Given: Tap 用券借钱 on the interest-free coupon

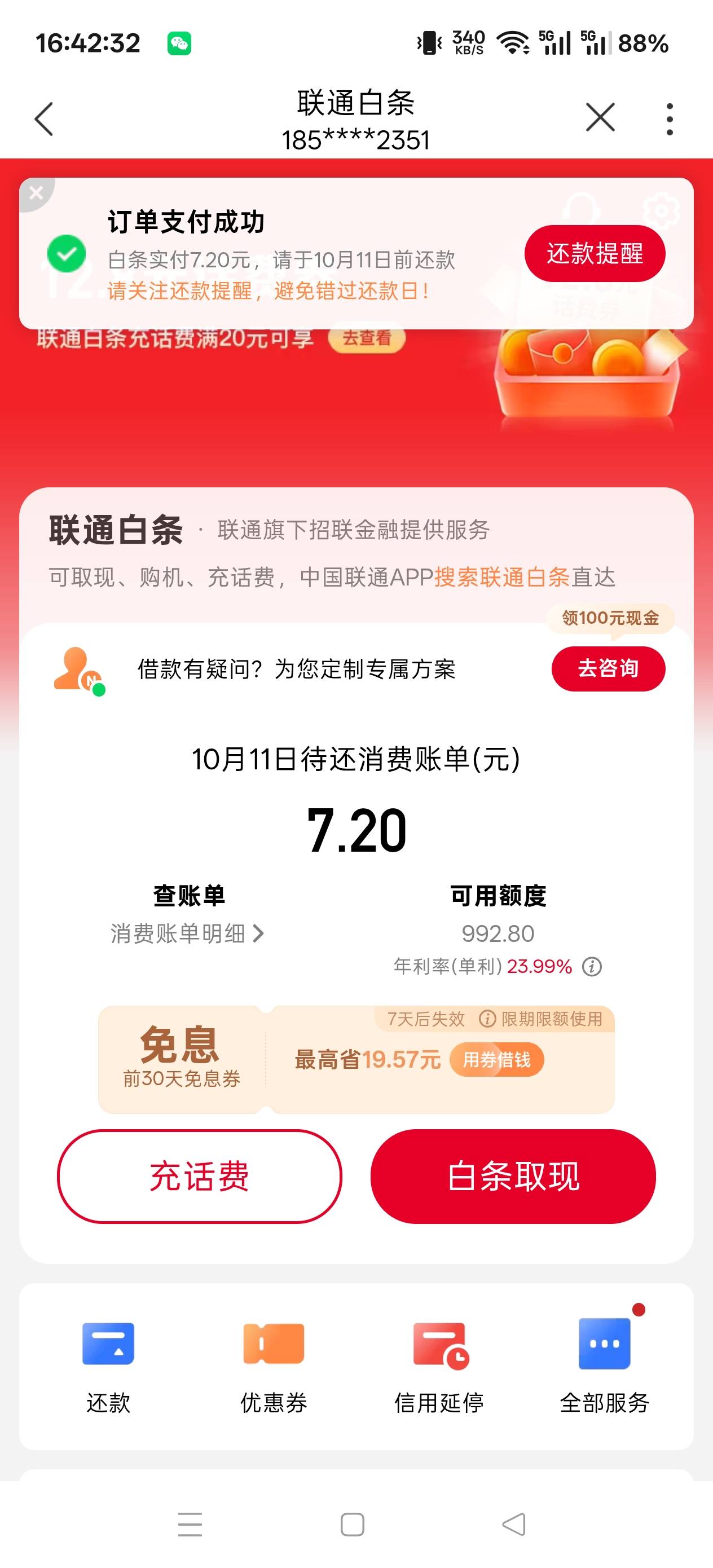Looking at the screenshot, I should pos(497,1060).
